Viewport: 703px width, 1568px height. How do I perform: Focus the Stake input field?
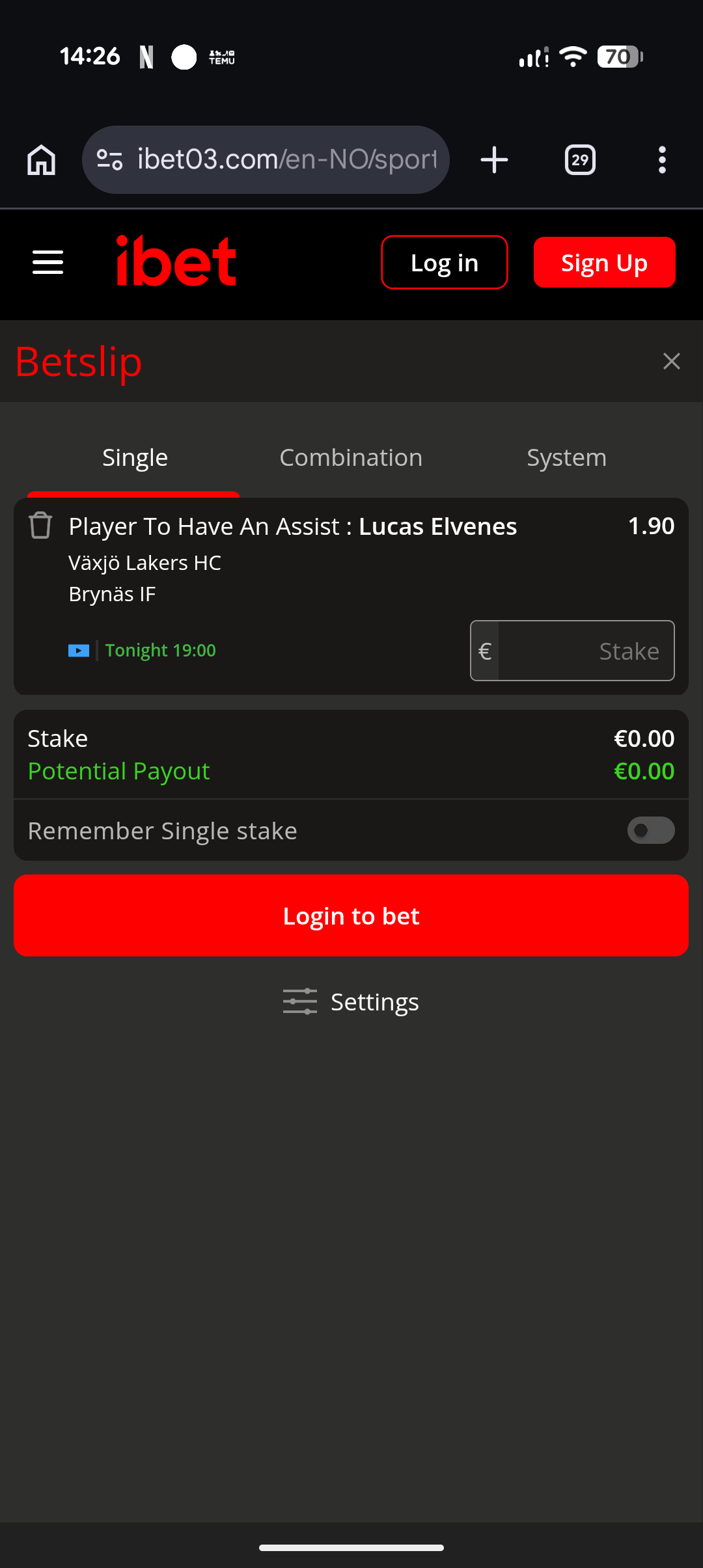[x=585, y=651]
